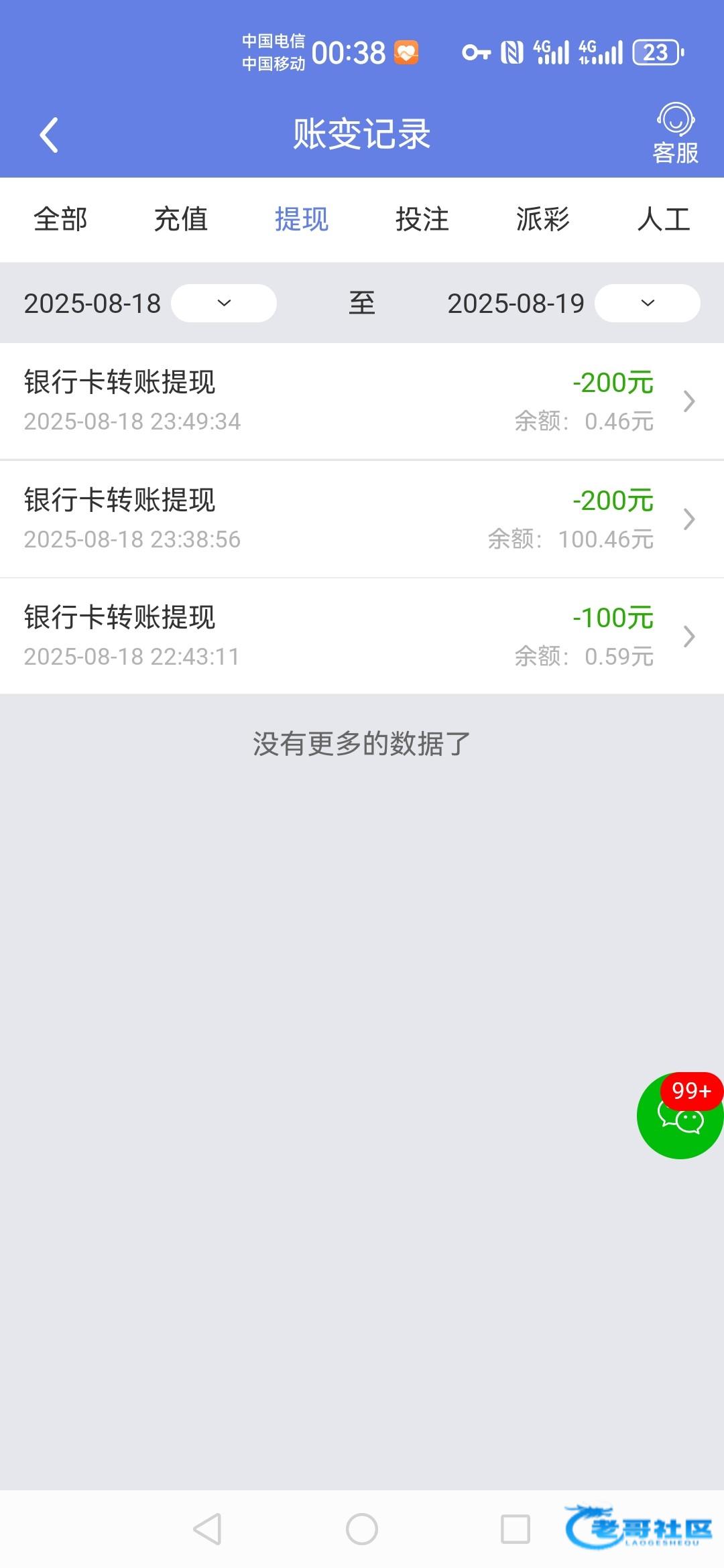Switch to the 人工 tab
Screen dimensions: 724x1568
(664, 219)
